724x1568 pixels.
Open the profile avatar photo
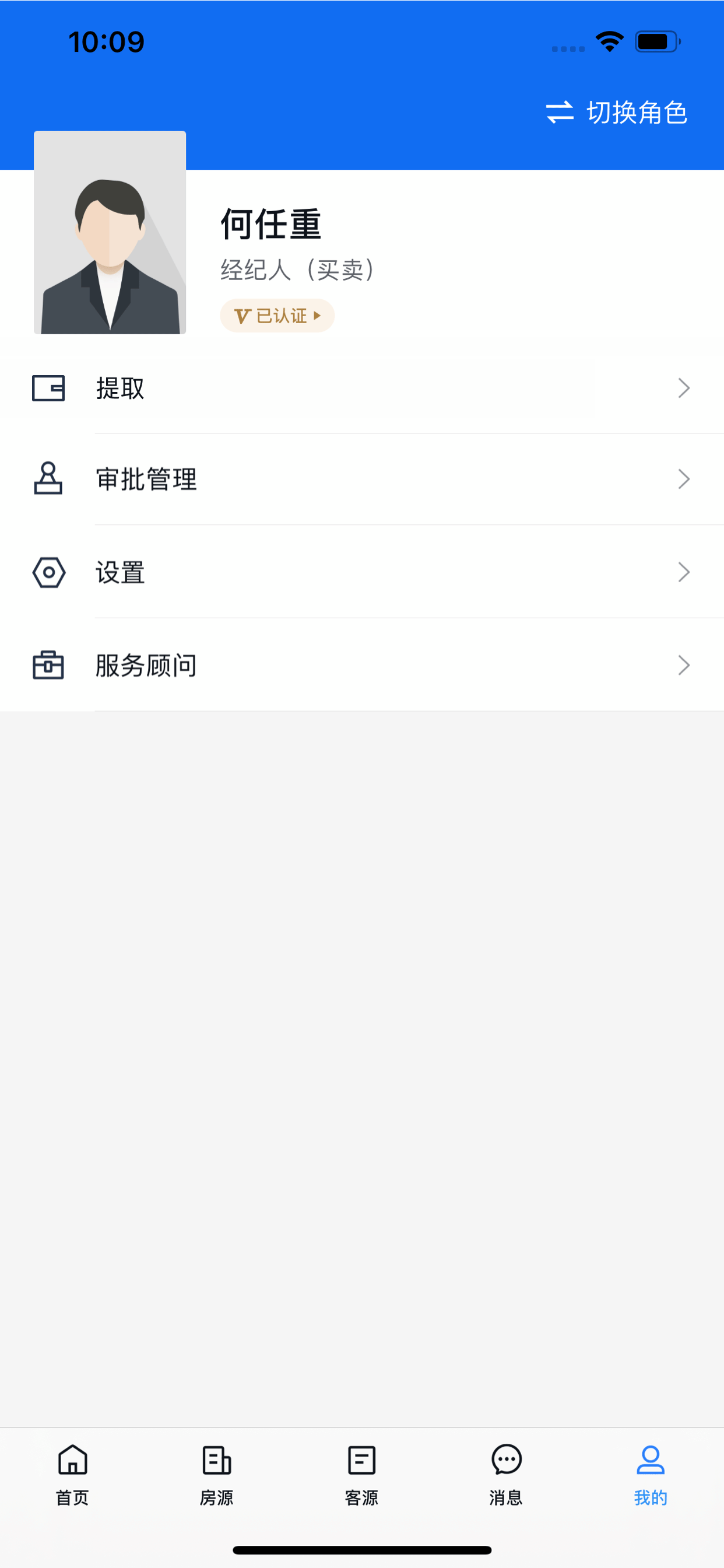(x=110, y=233)
